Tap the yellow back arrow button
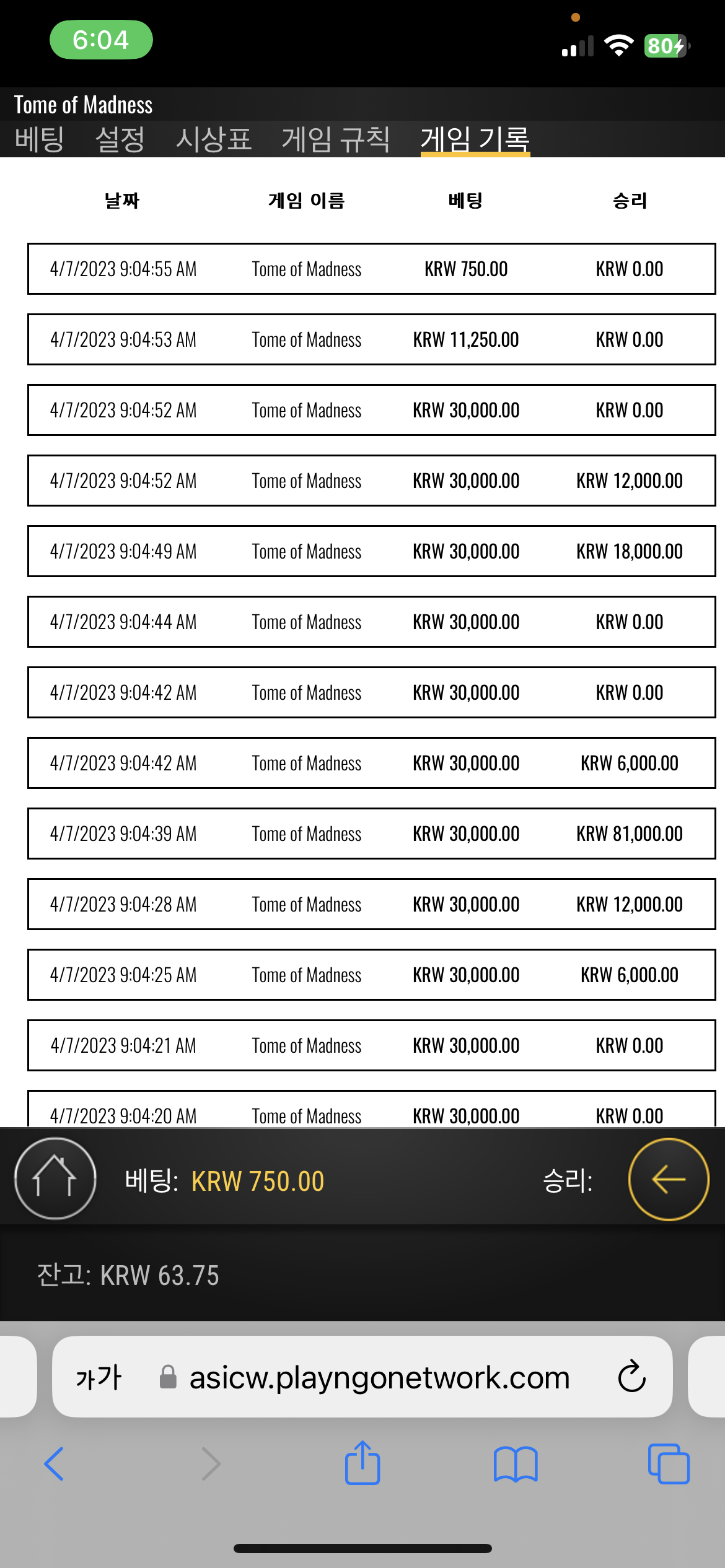This screenshot has width=725, height=1568. (x=669, y=1179)
